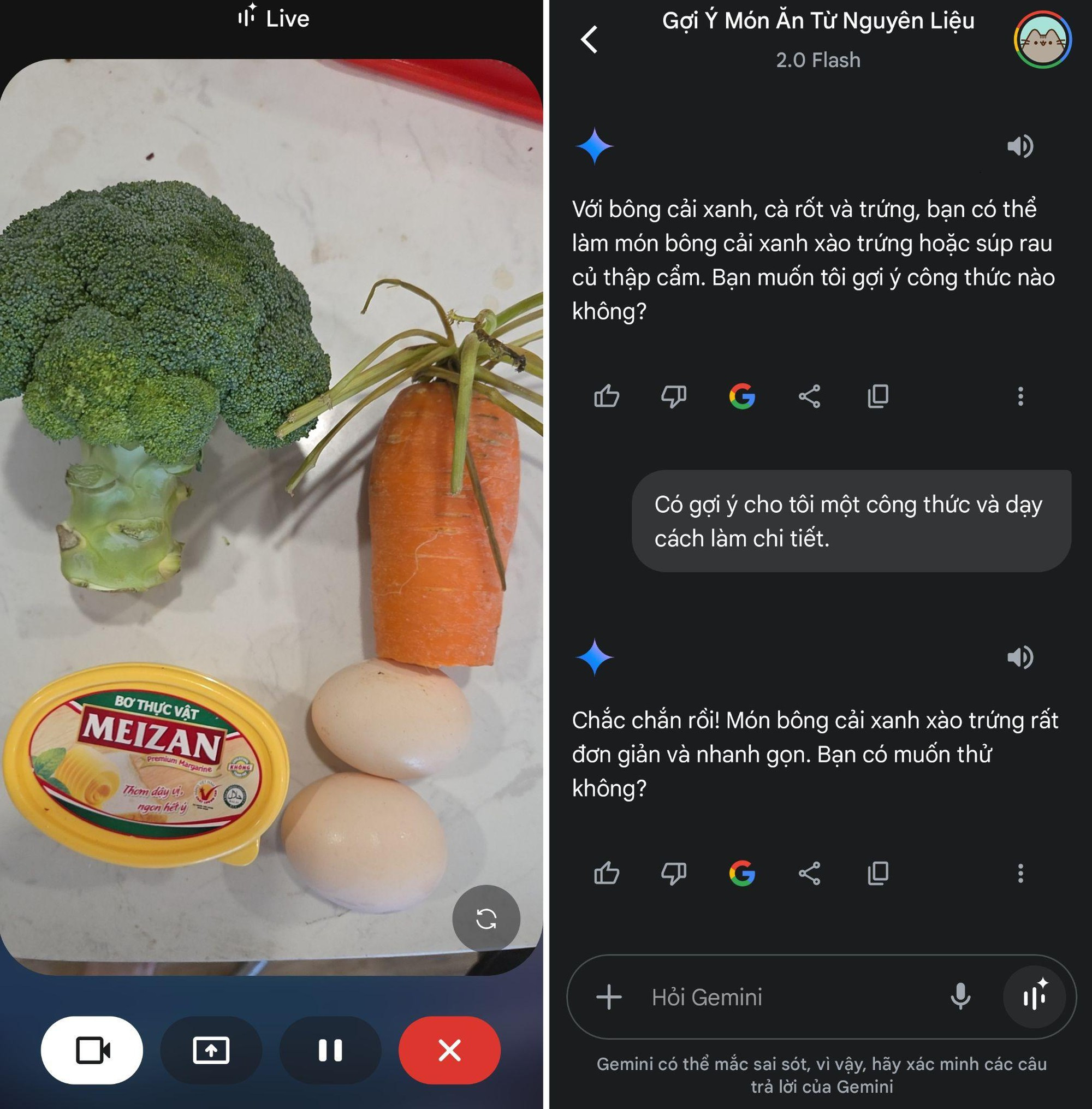Screen dimensions: 1092x1109
Task: Open more options for the first reply
Action: (x=1020, y=396)
